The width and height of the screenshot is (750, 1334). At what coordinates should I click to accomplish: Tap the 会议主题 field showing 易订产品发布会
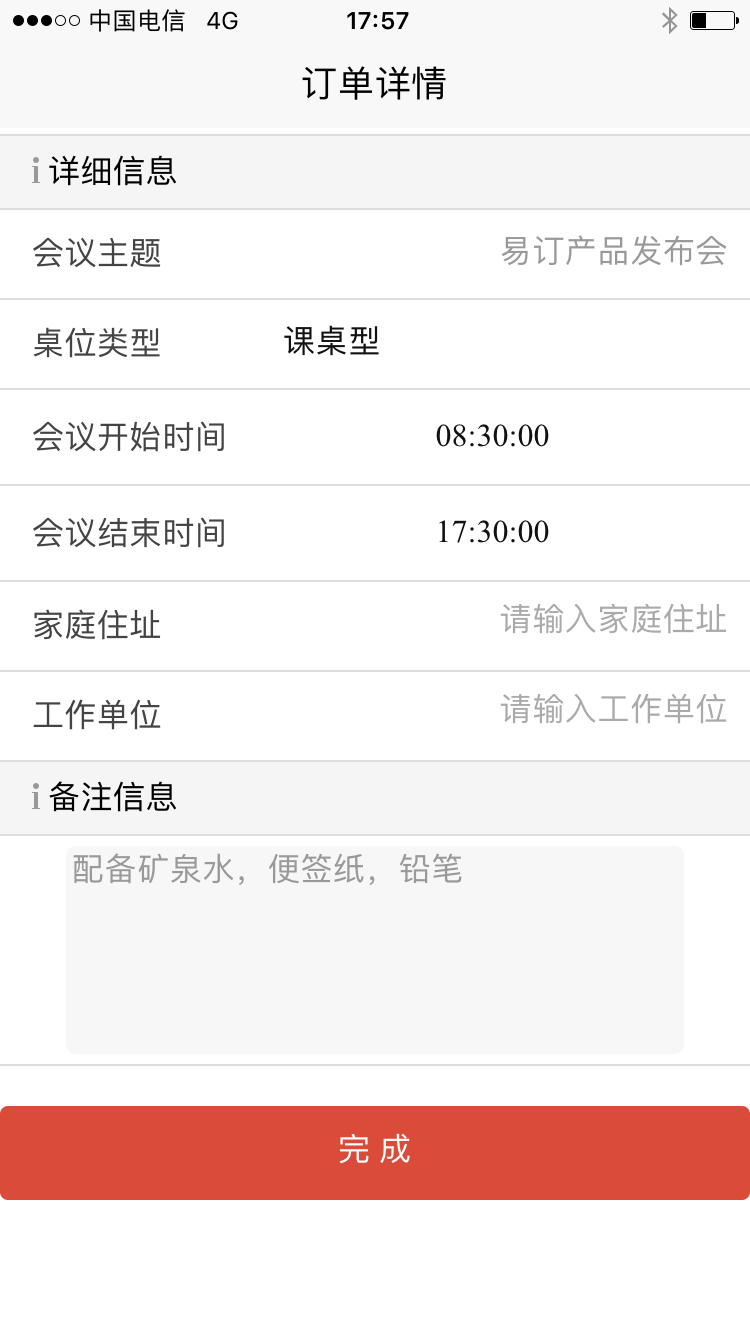coord(614,253)
